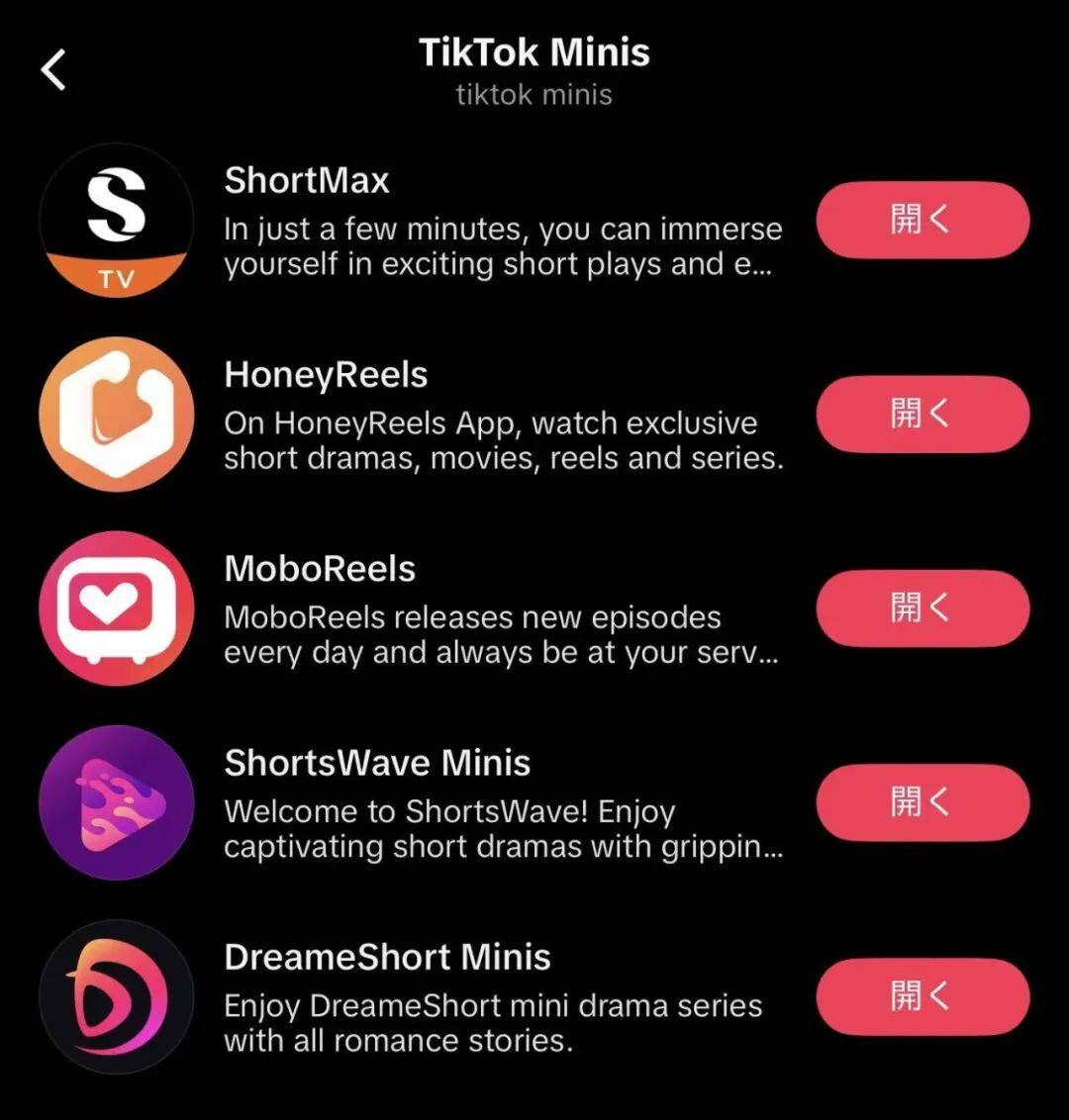Open the MoboReels list row

click(x=495, y=608)
